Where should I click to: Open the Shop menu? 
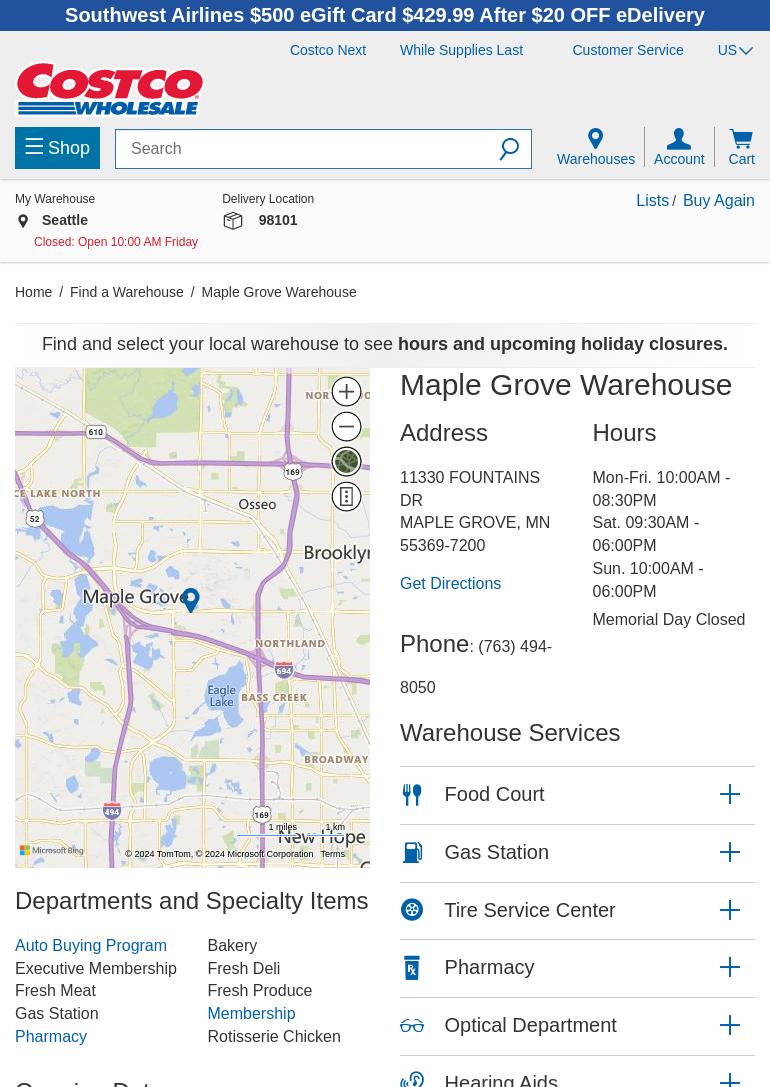[57, 148]
